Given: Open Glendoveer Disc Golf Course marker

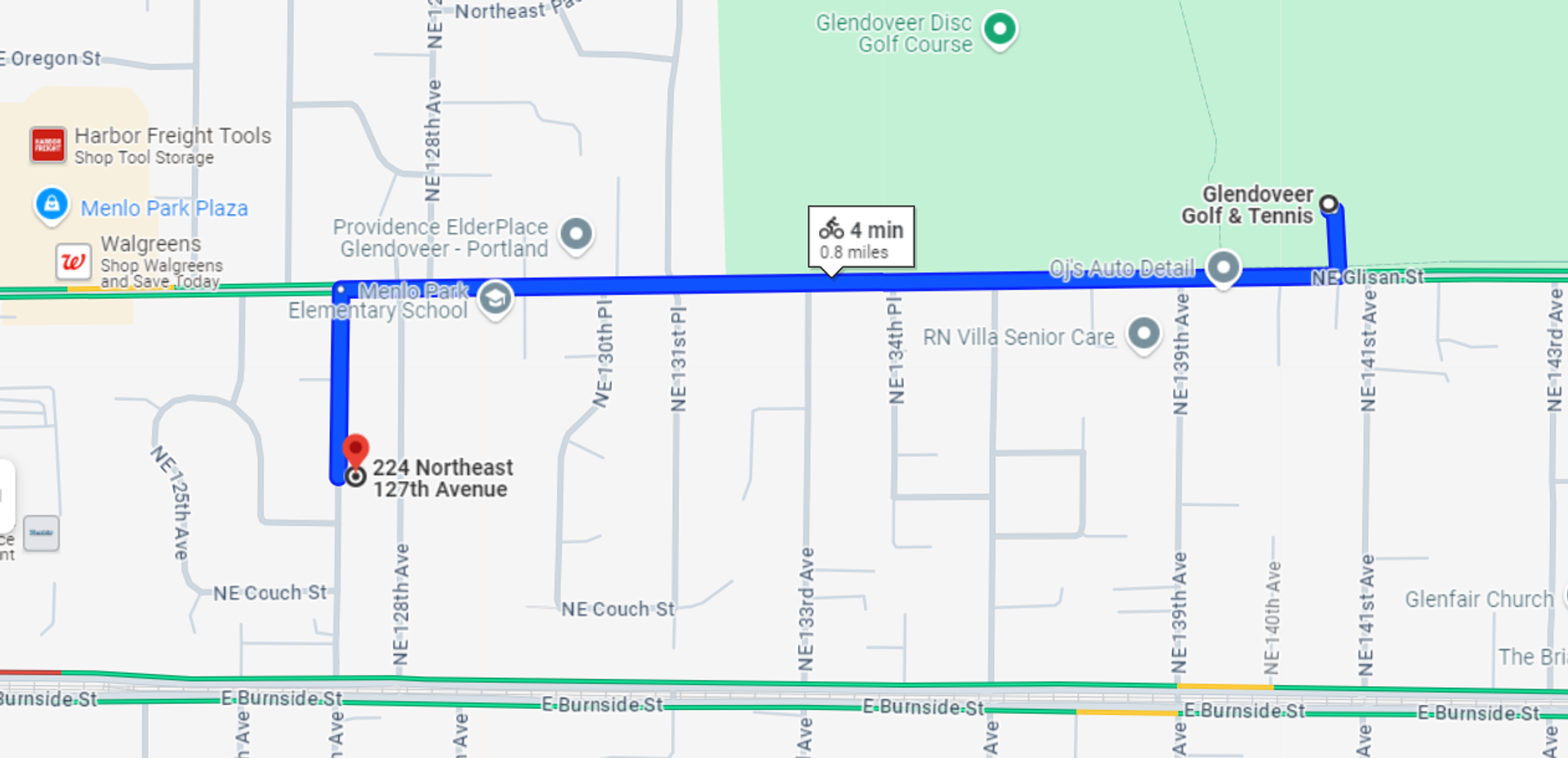Looking at the screenshot, I should pyautogui.click(x=1000, y=29).
